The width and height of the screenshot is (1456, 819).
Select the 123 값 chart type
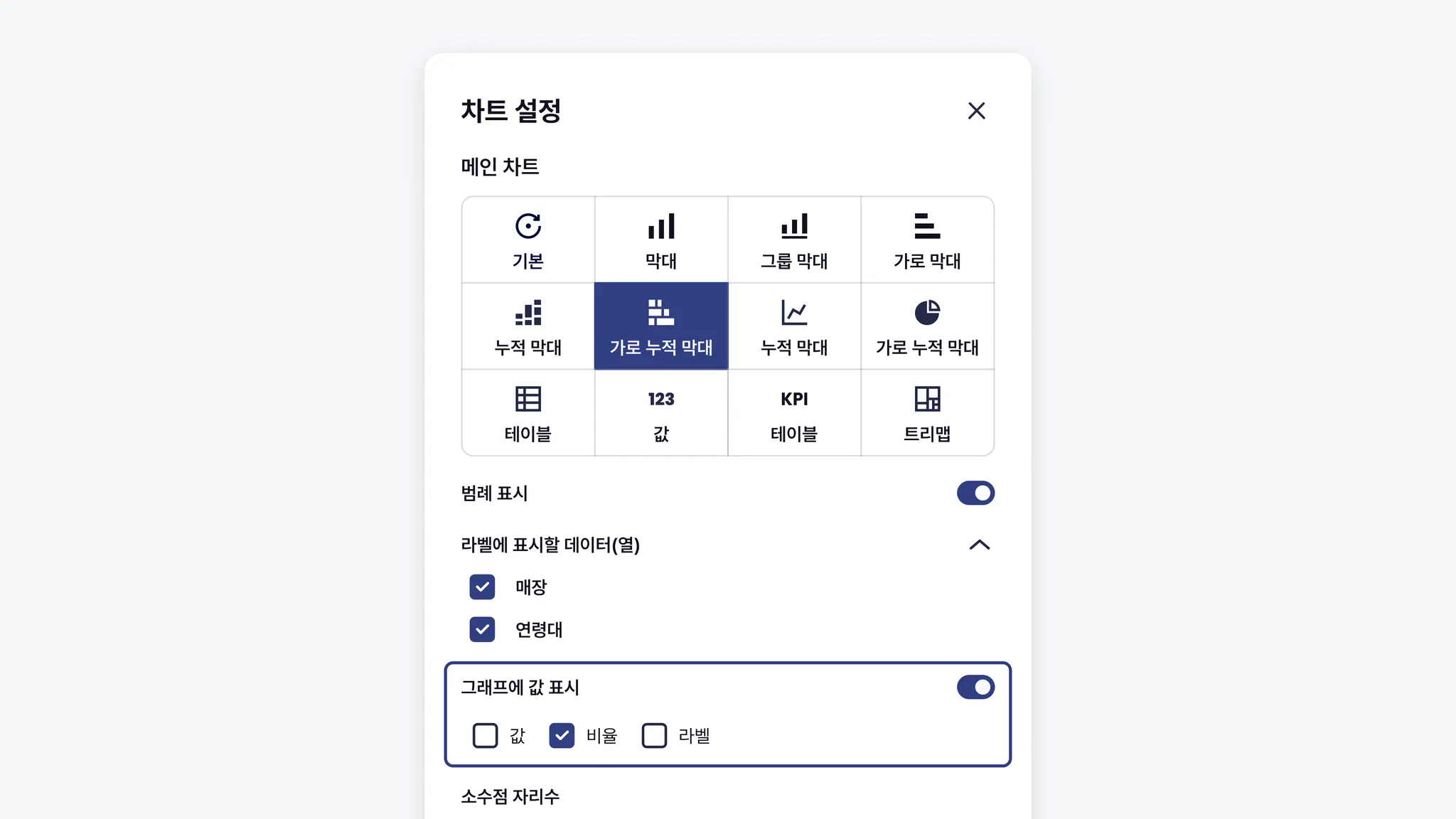coord(660,413)
